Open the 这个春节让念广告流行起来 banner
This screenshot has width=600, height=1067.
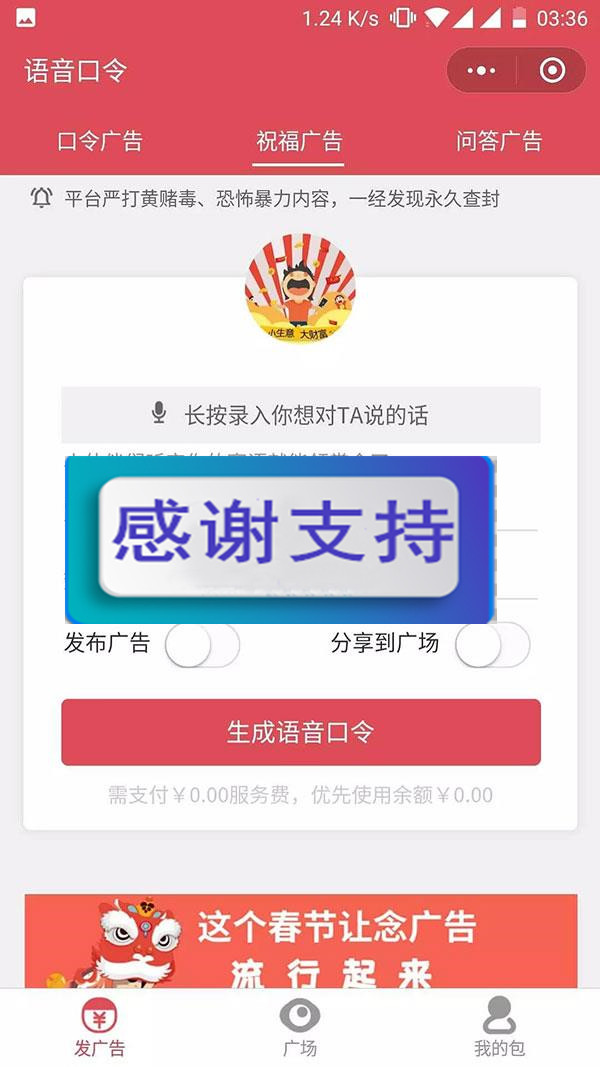pyautogui.click(x=300, y=941)
